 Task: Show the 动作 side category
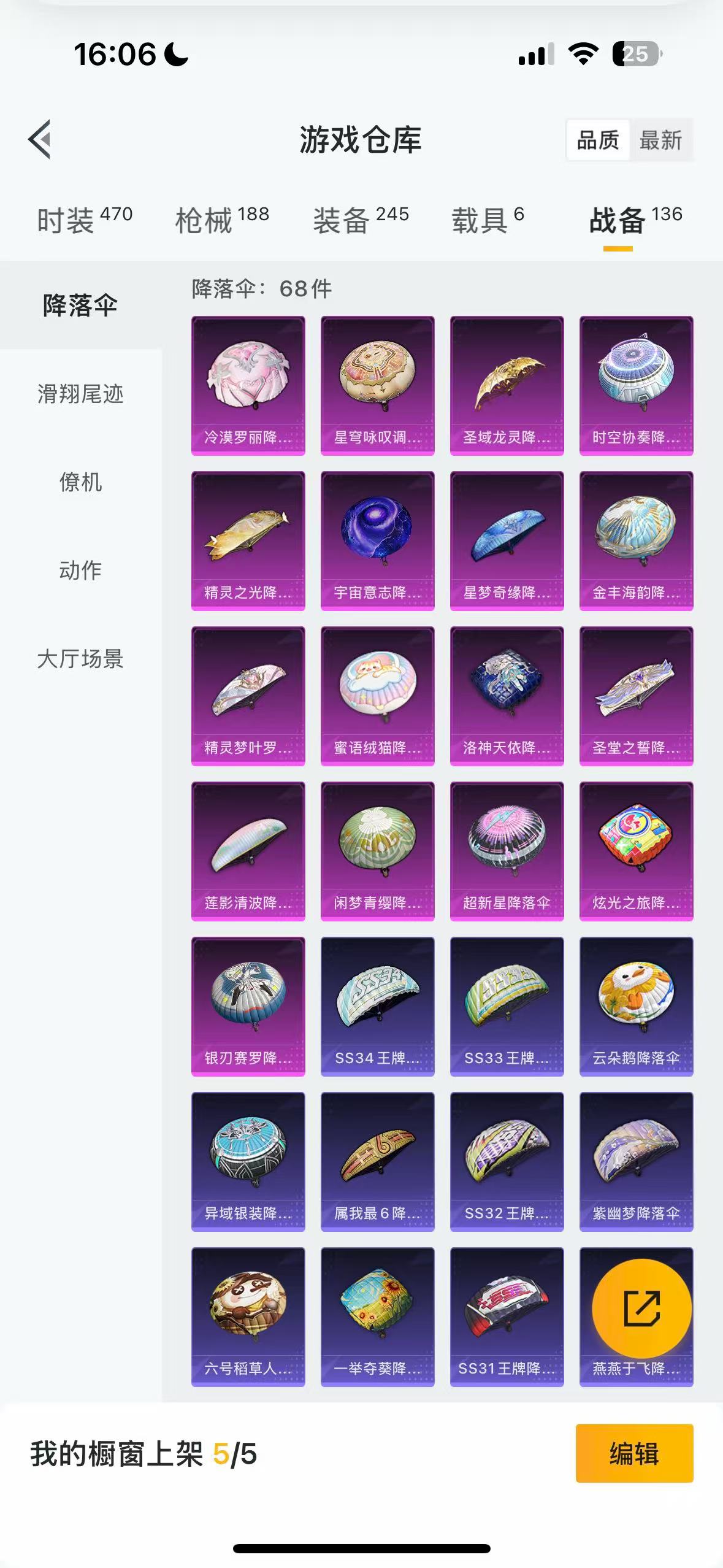point(80,571)
